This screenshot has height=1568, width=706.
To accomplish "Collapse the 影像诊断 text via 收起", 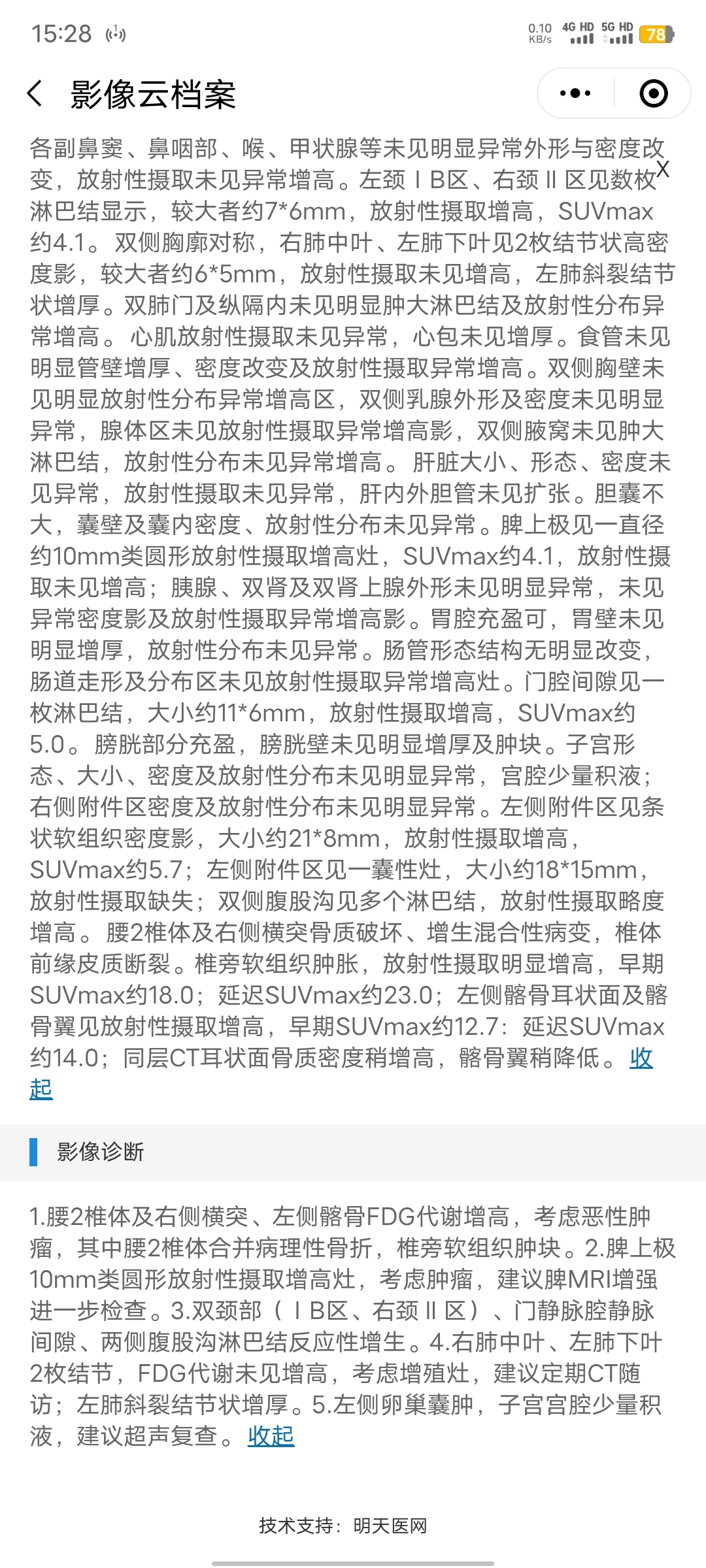I will click(x=271, y=1435).
